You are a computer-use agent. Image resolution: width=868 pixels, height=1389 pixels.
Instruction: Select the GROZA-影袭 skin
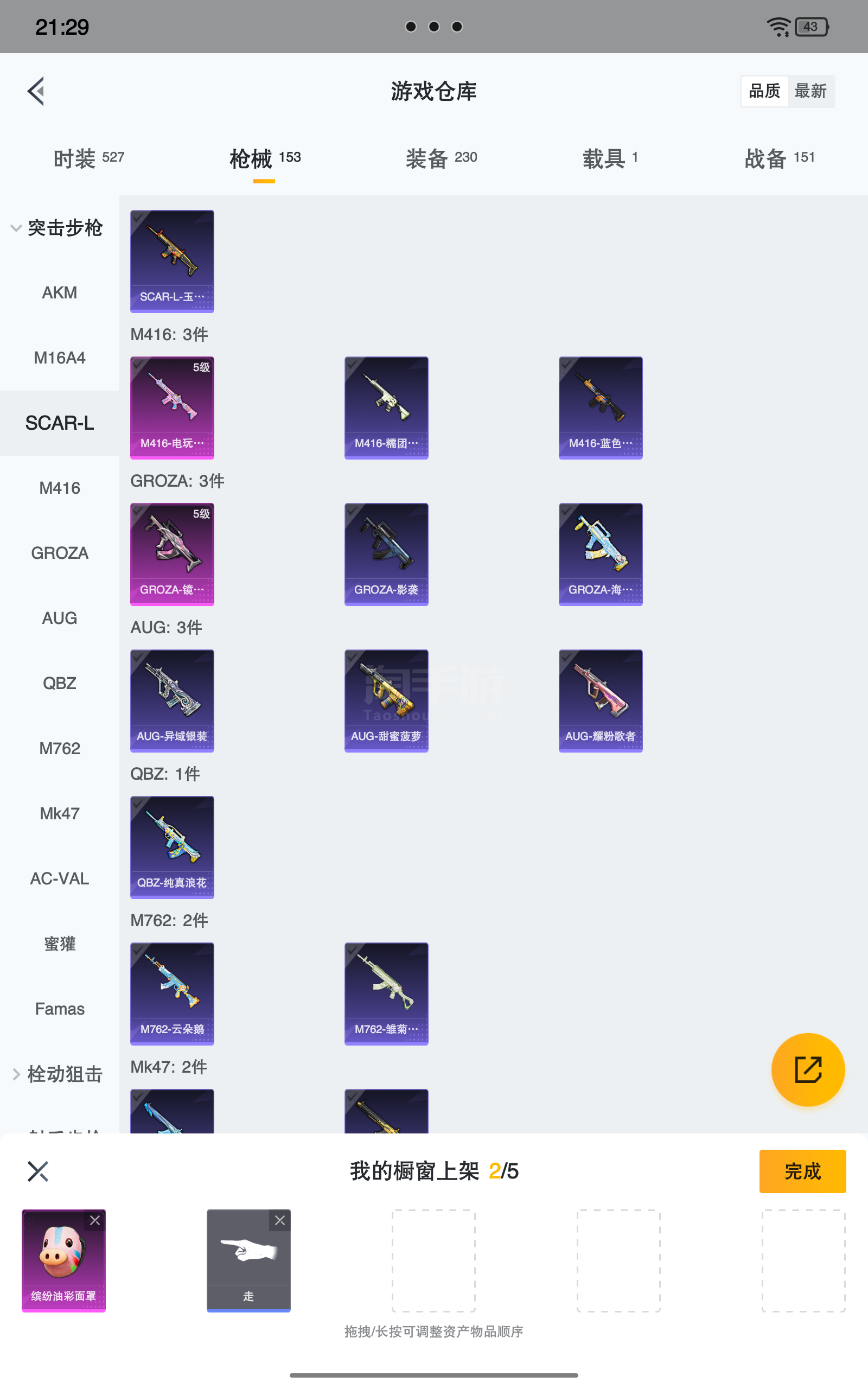[x=386, y=554]
